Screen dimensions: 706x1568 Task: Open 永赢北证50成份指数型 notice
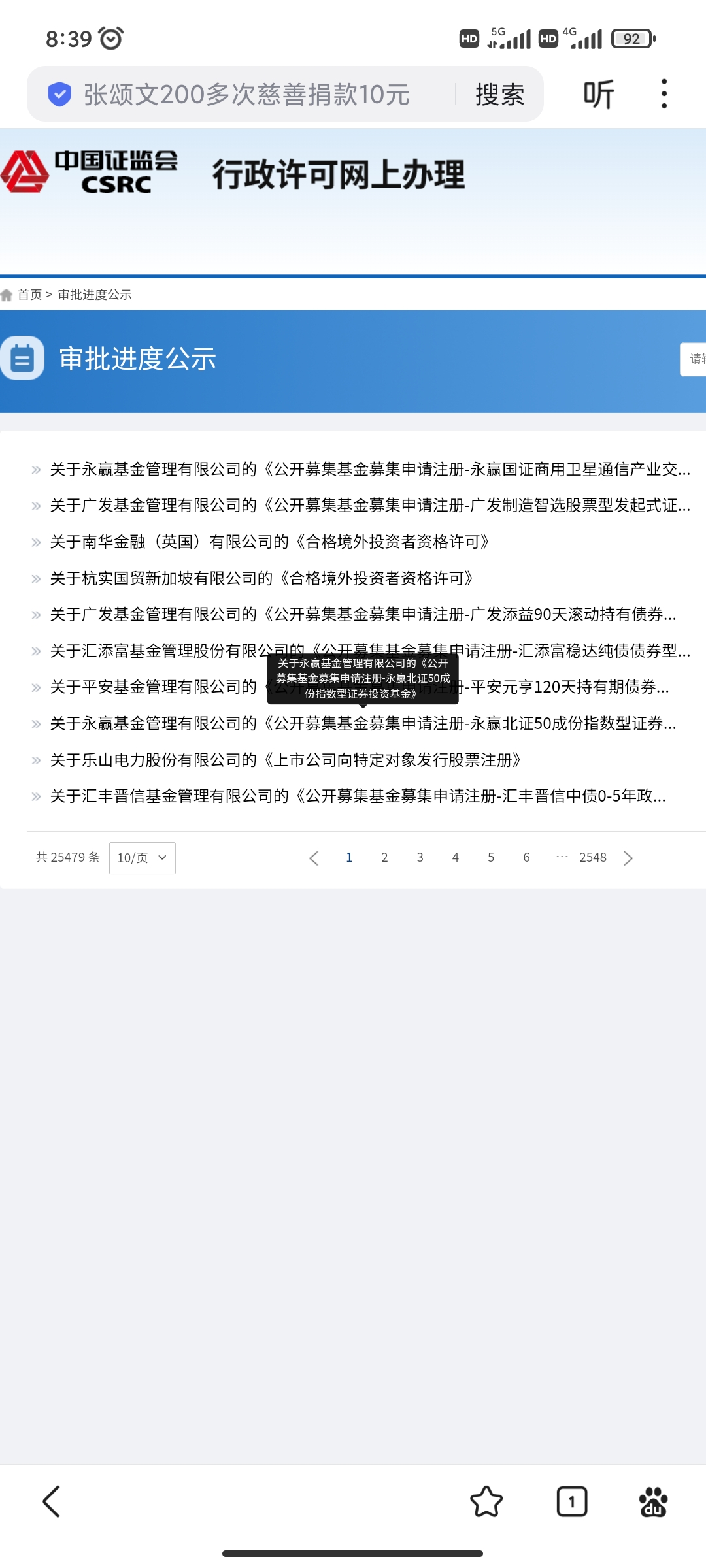click(363, 724)
